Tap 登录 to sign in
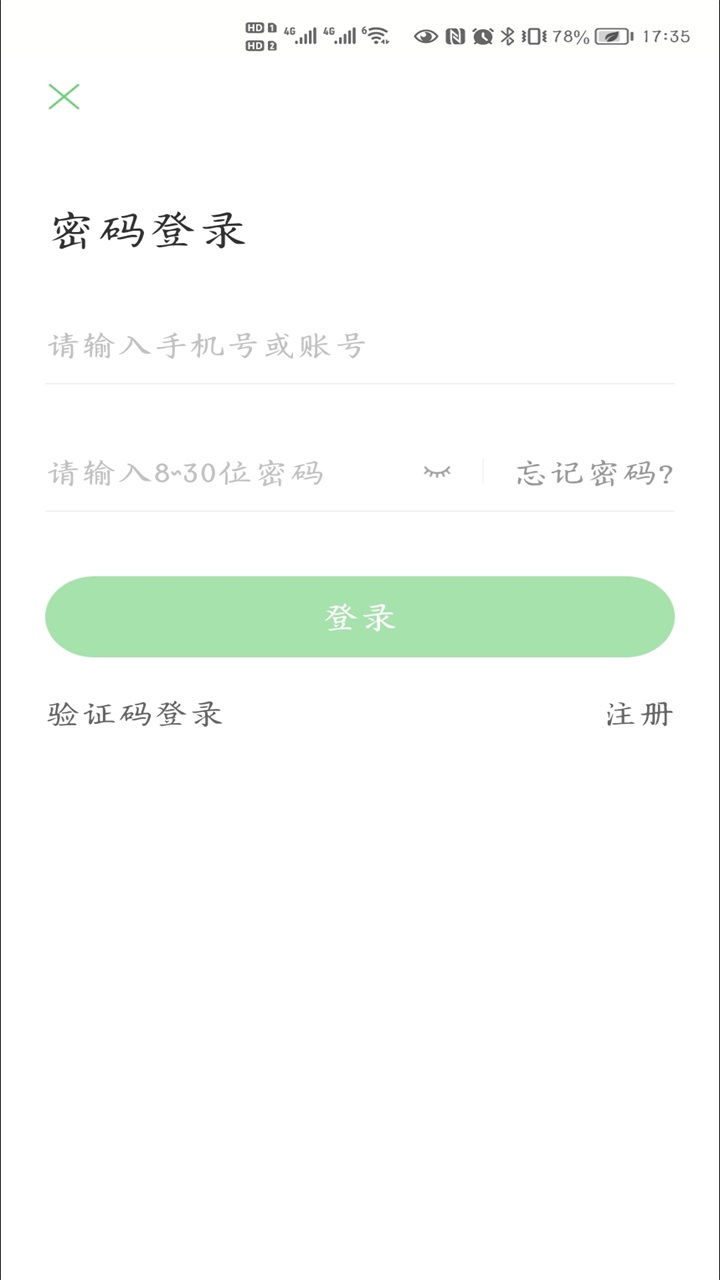The image size is (720, 1280). [359, 616]
